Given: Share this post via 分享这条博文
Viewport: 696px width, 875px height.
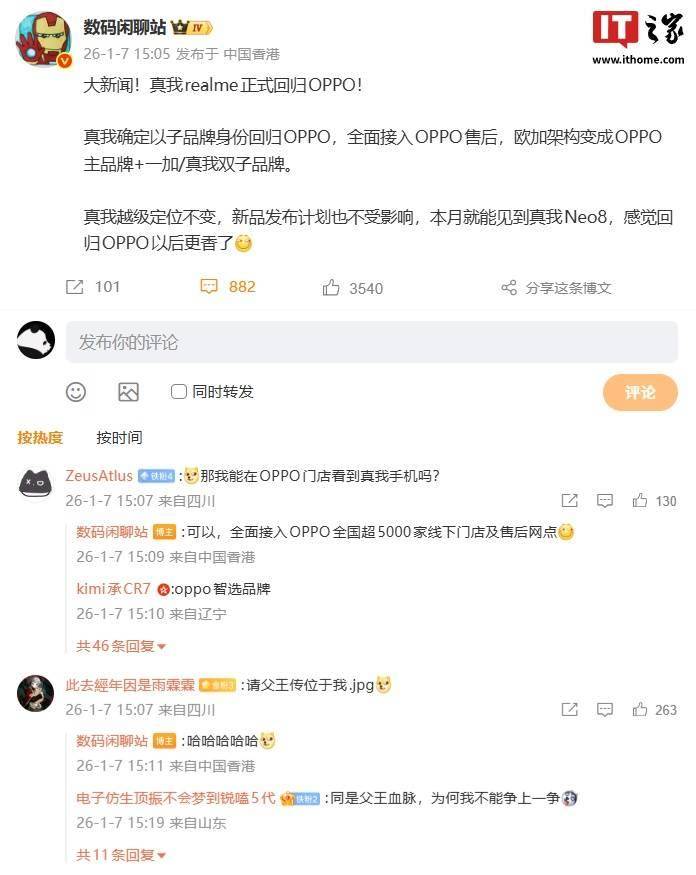Looking at the screenshot, I should pos(556,288).
